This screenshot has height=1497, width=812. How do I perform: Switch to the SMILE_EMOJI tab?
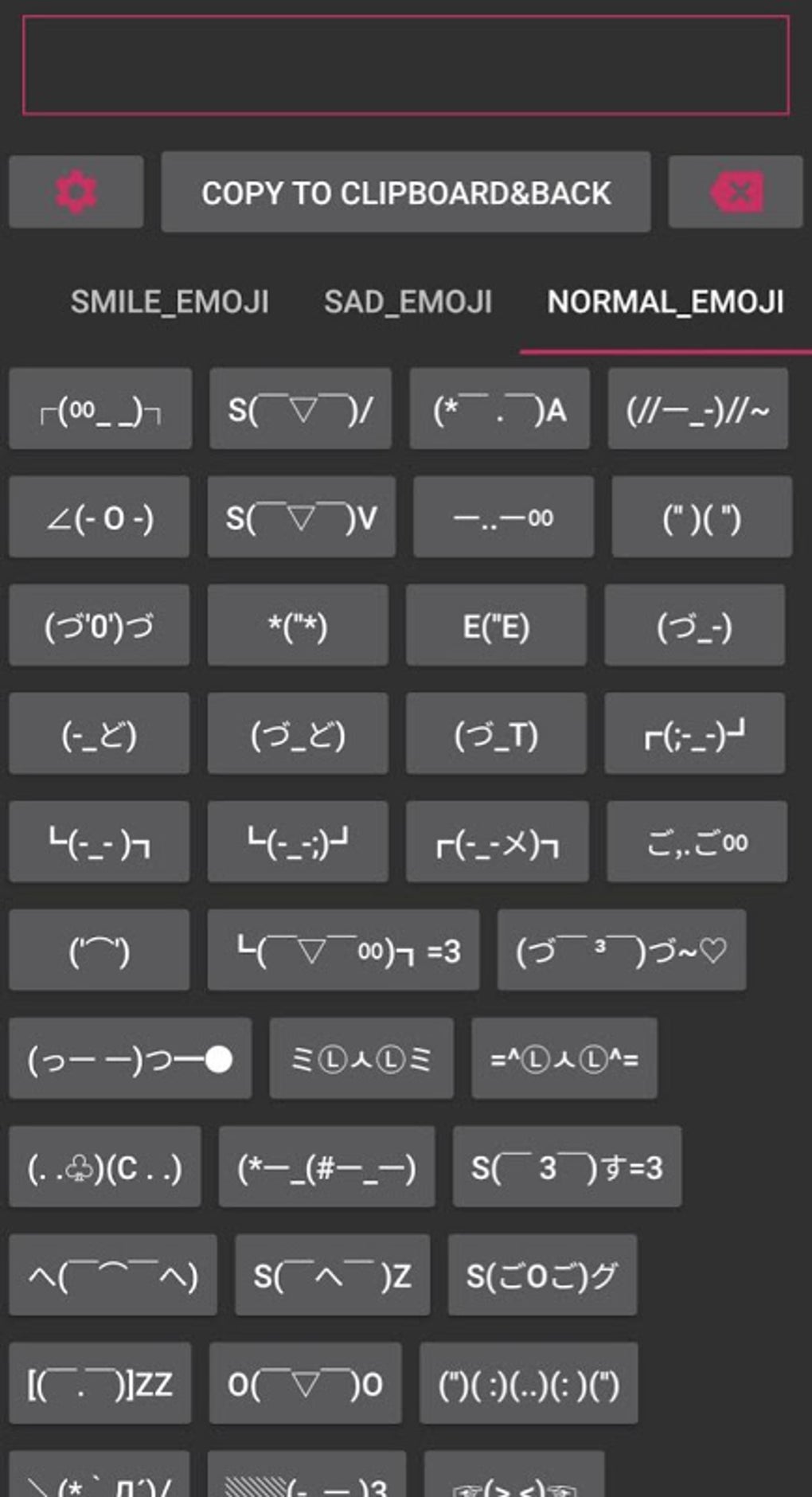tap(171, 303)
